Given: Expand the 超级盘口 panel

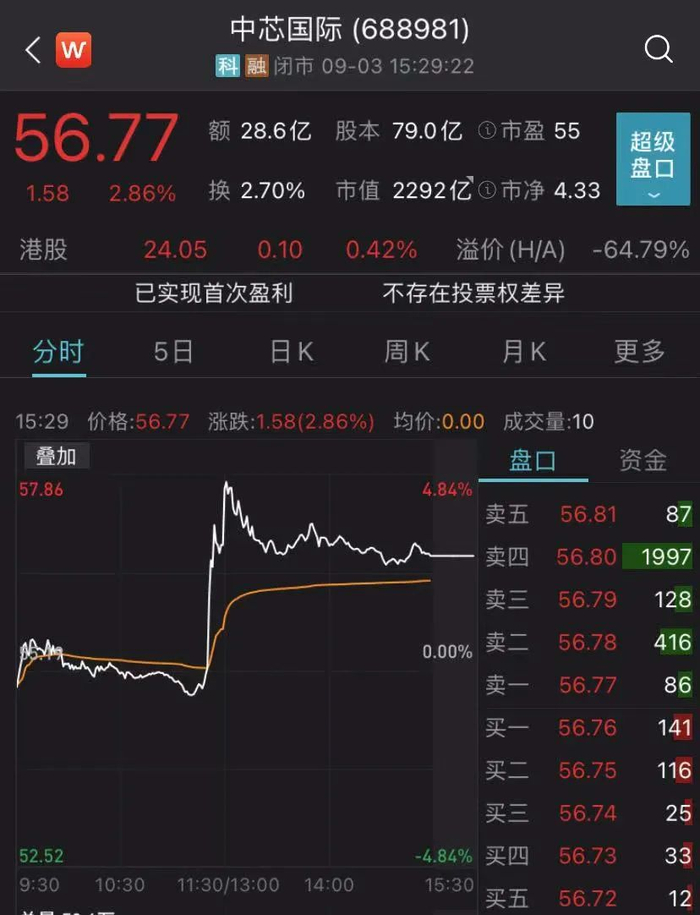Looking at the screenshot, I should click(653, 159).
